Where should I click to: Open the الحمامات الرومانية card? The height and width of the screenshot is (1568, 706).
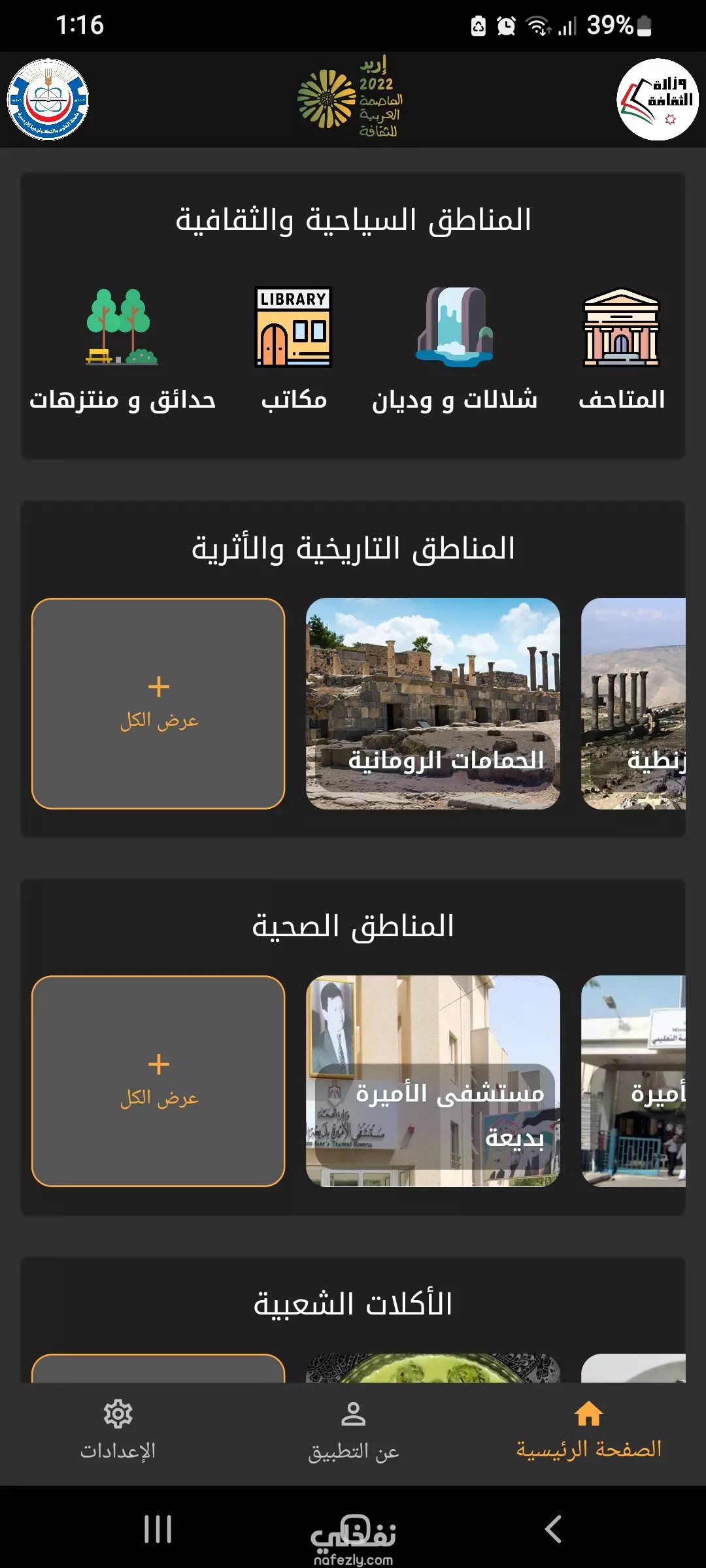433,704
